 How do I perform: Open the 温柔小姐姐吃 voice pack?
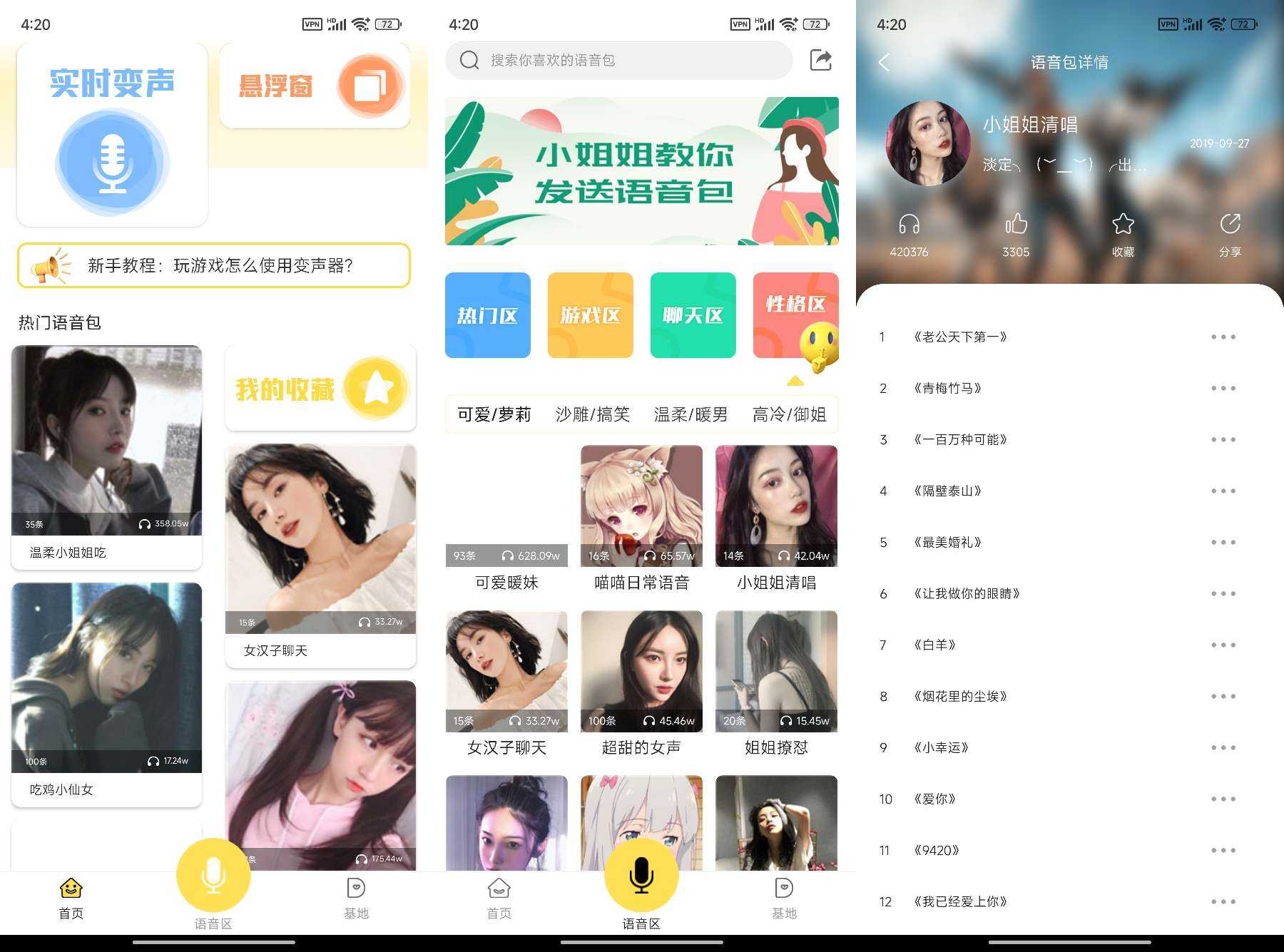coord(106,456)
